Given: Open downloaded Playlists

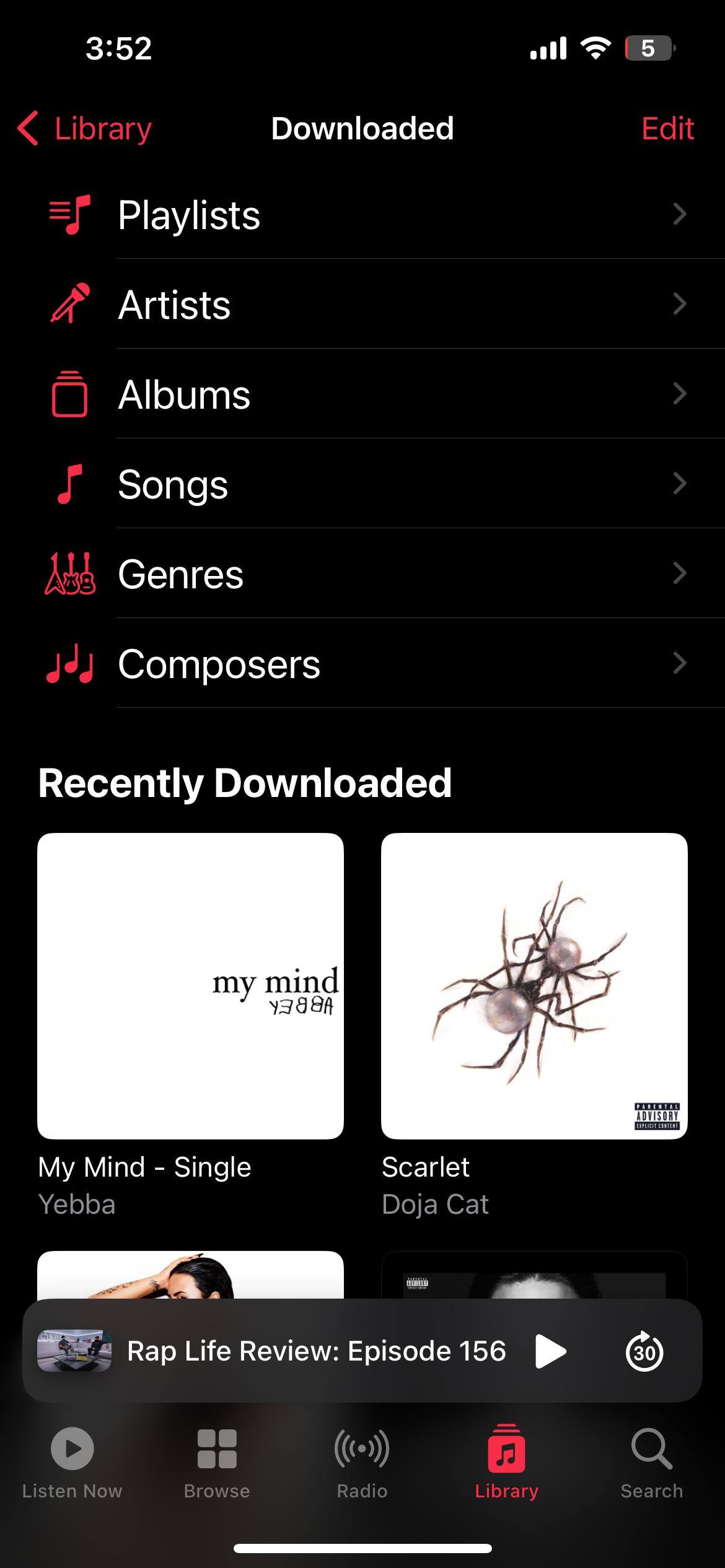Looking at the screenshot, I should point(372,214).
